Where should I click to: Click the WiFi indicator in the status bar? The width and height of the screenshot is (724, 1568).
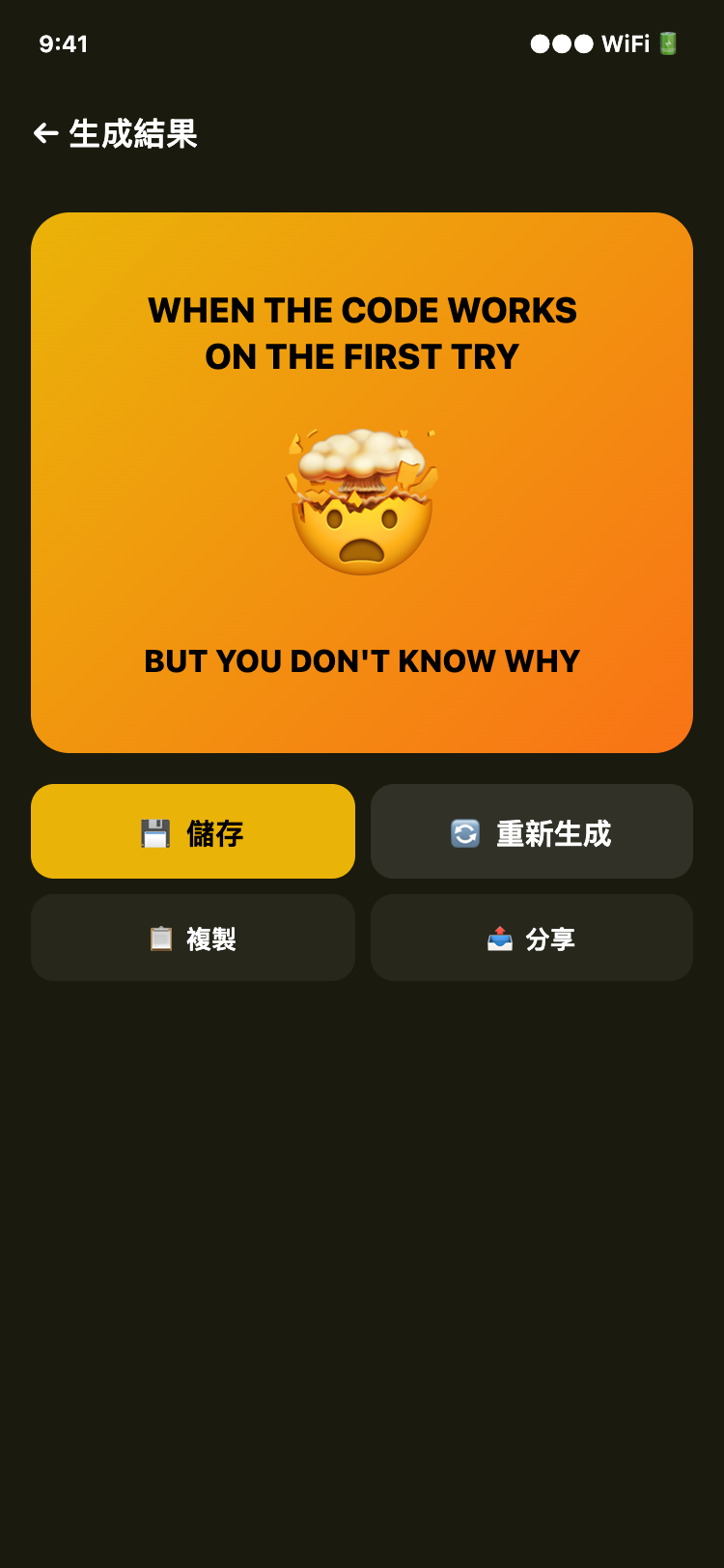pos(627,43)
